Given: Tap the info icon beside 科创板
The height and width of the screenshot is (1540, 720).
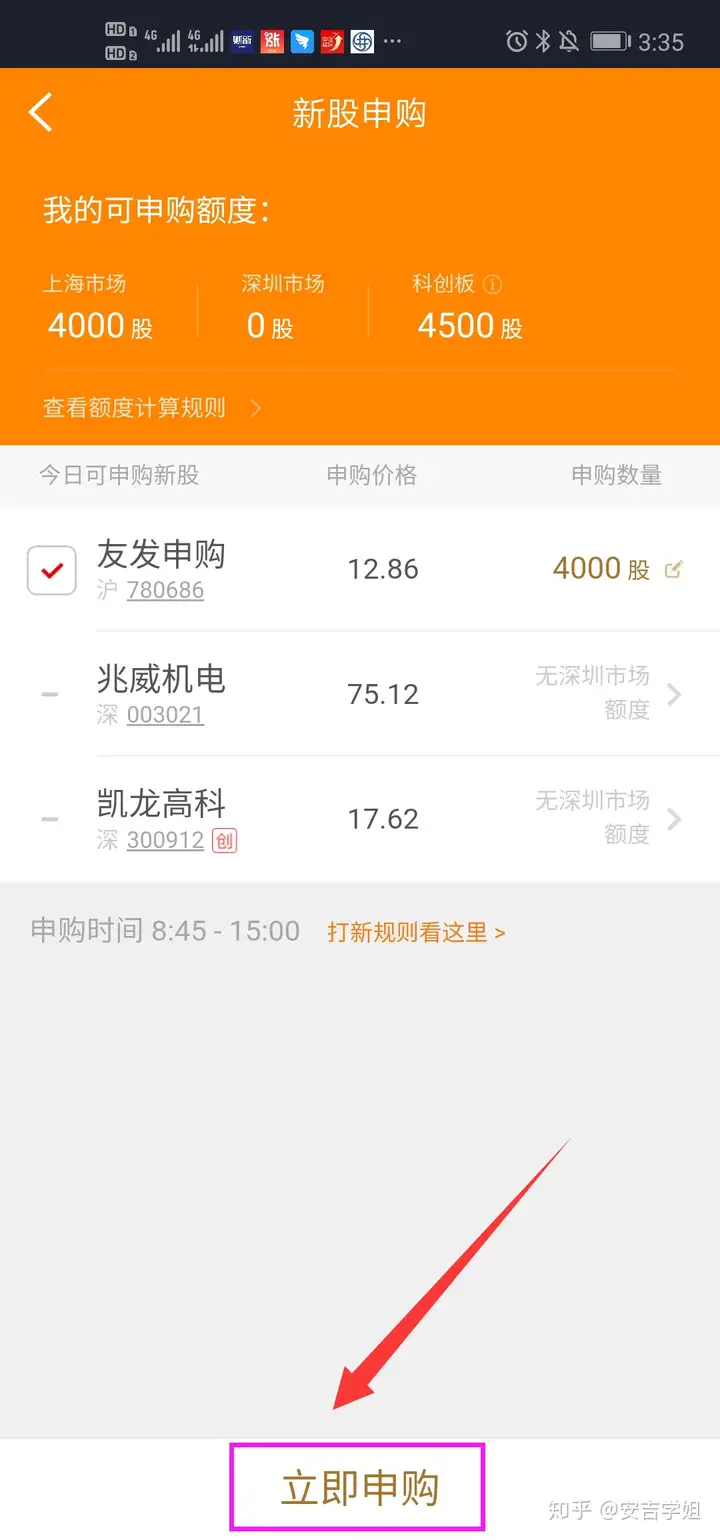Looking at the screenshot, I should coord(492,285).
